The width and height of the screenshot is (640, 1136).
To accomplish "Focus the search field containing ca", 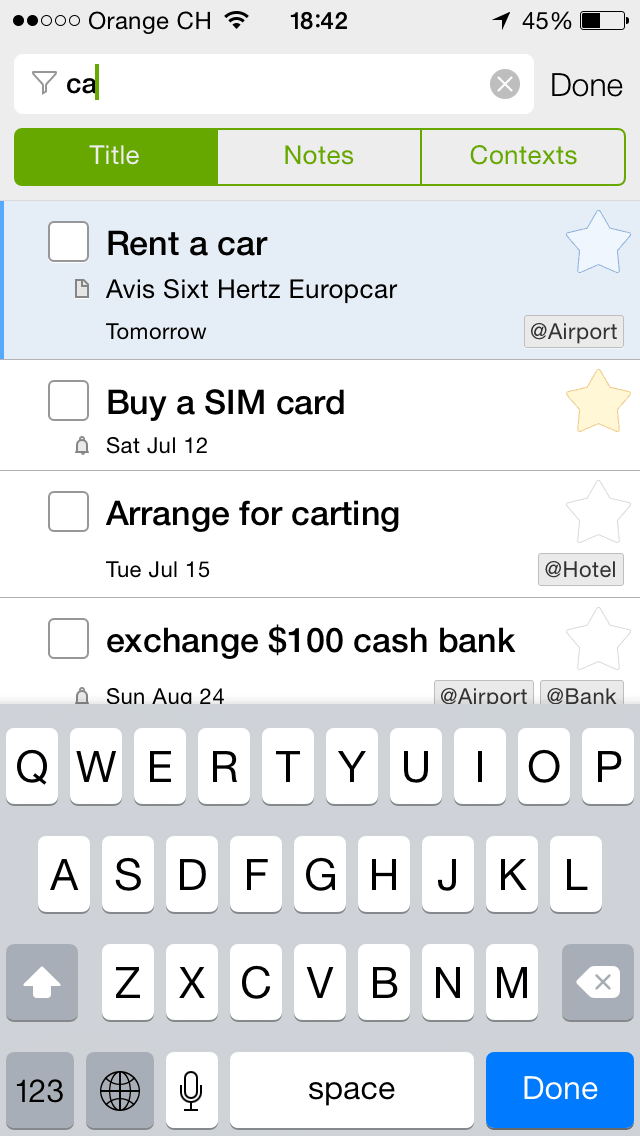I will [274, 84].
